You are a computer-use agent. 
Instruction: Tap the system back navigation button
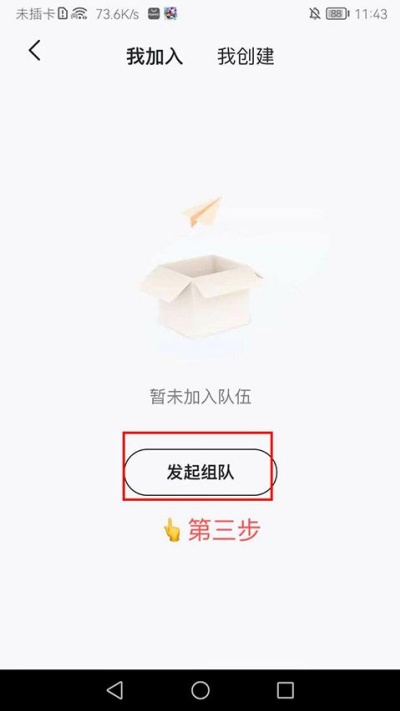click(115, 690)
